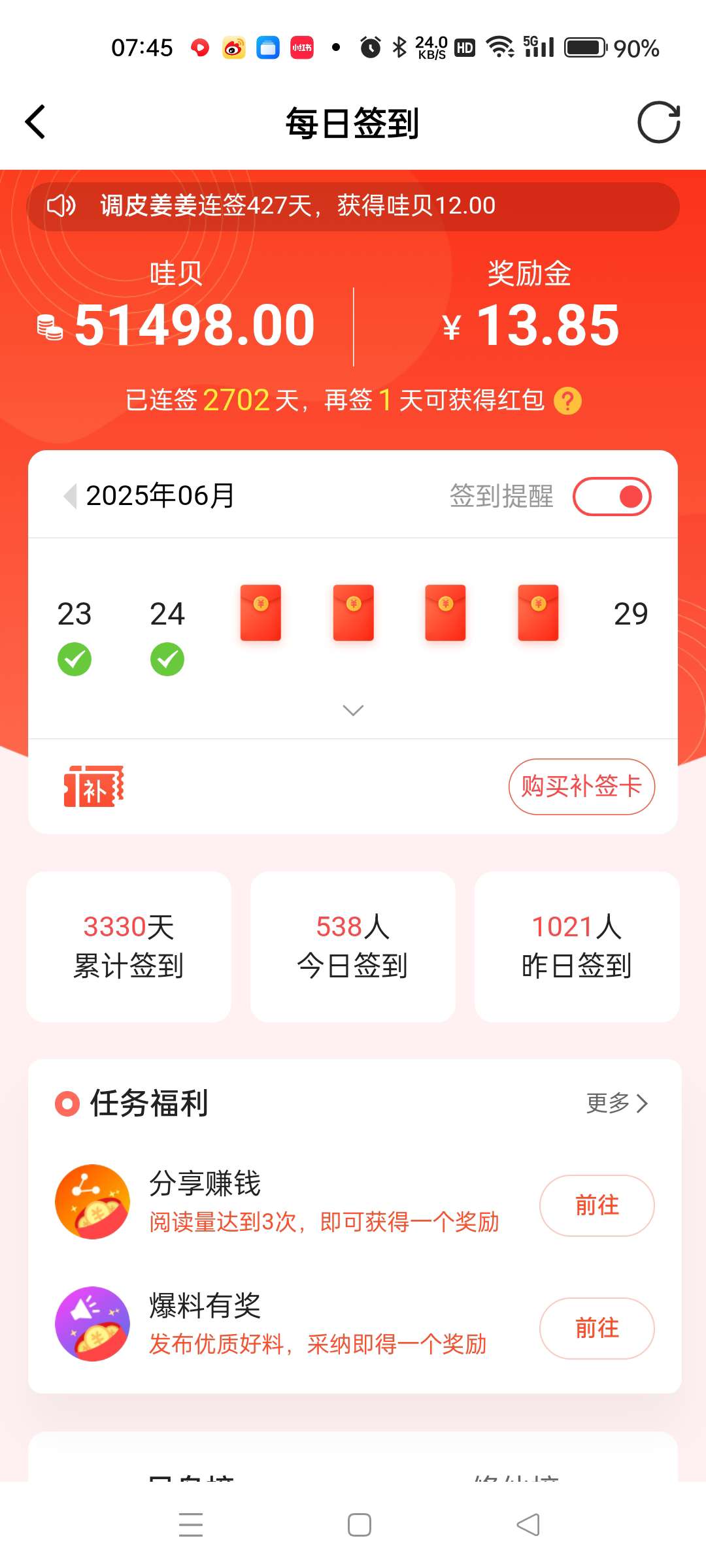Toggle the 签到提醒 switch
706x1568 pixels.
(x=612, y=497)
